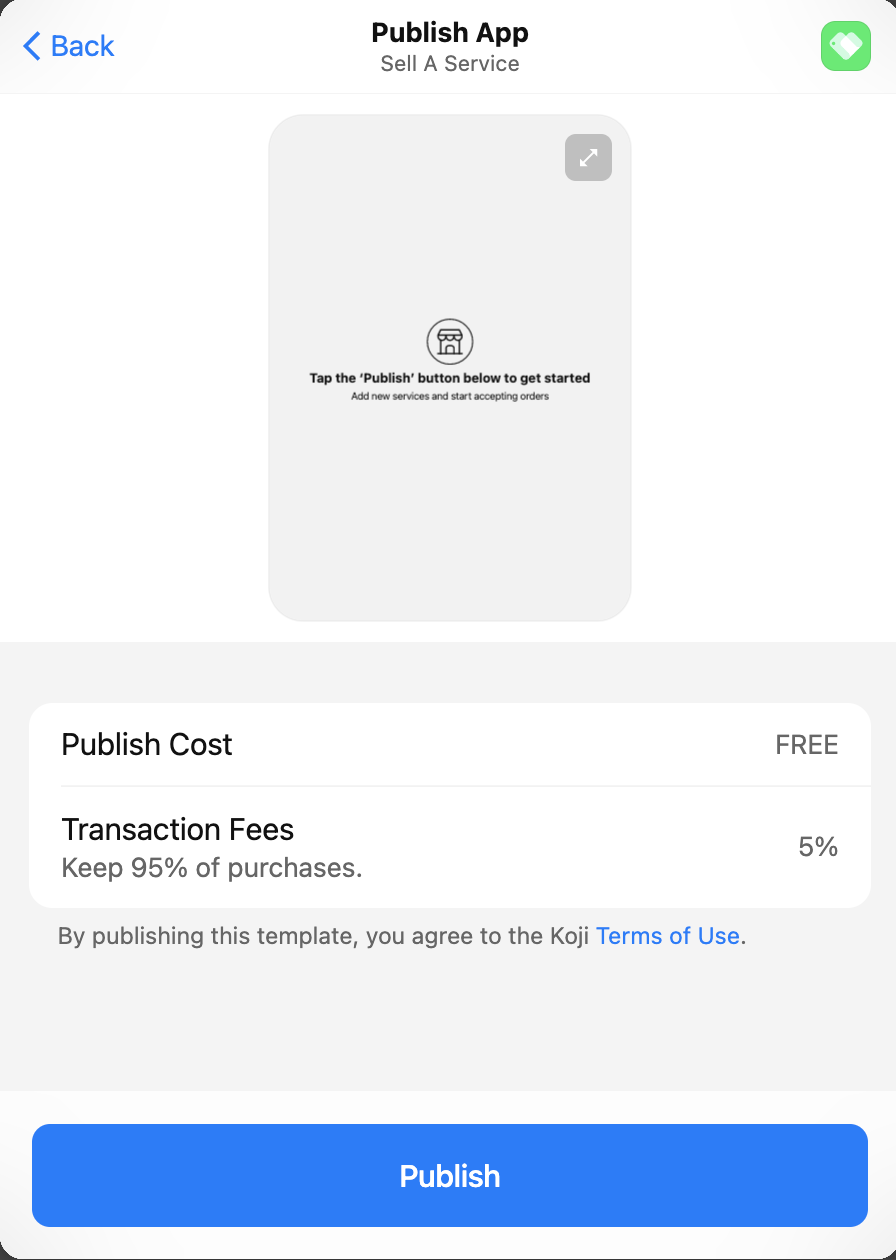Open the Sell A Service preview card
Image resolution: width=896 pixels, height=1260 pixels.
450,368
